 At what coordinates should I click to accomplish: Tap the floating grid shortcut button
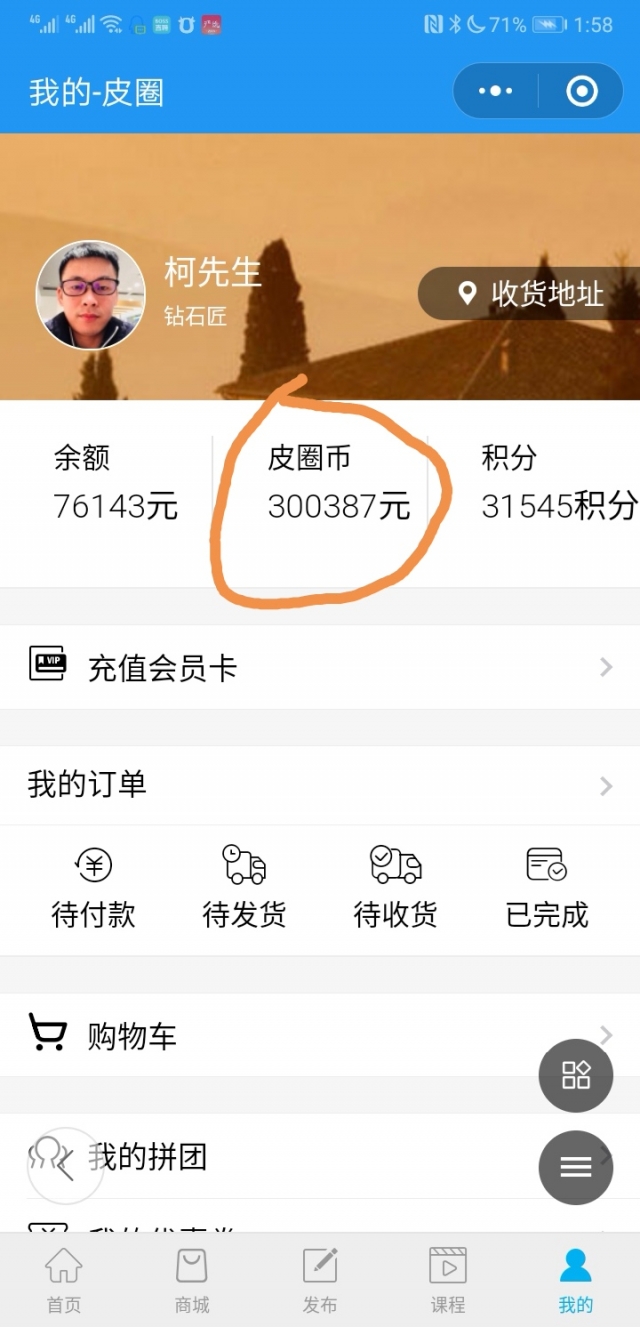click(x=576, y=1075)
